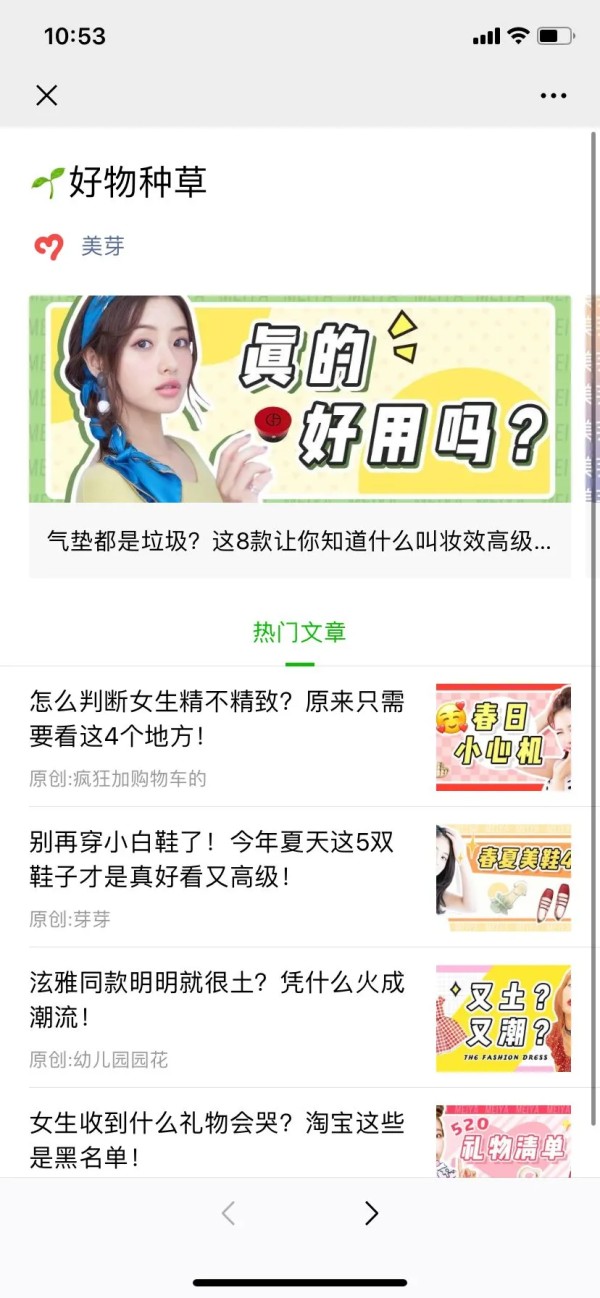Open the three-dot overflow menu
The width and height of the screenshot is (600, 1298).
point(553,96)
